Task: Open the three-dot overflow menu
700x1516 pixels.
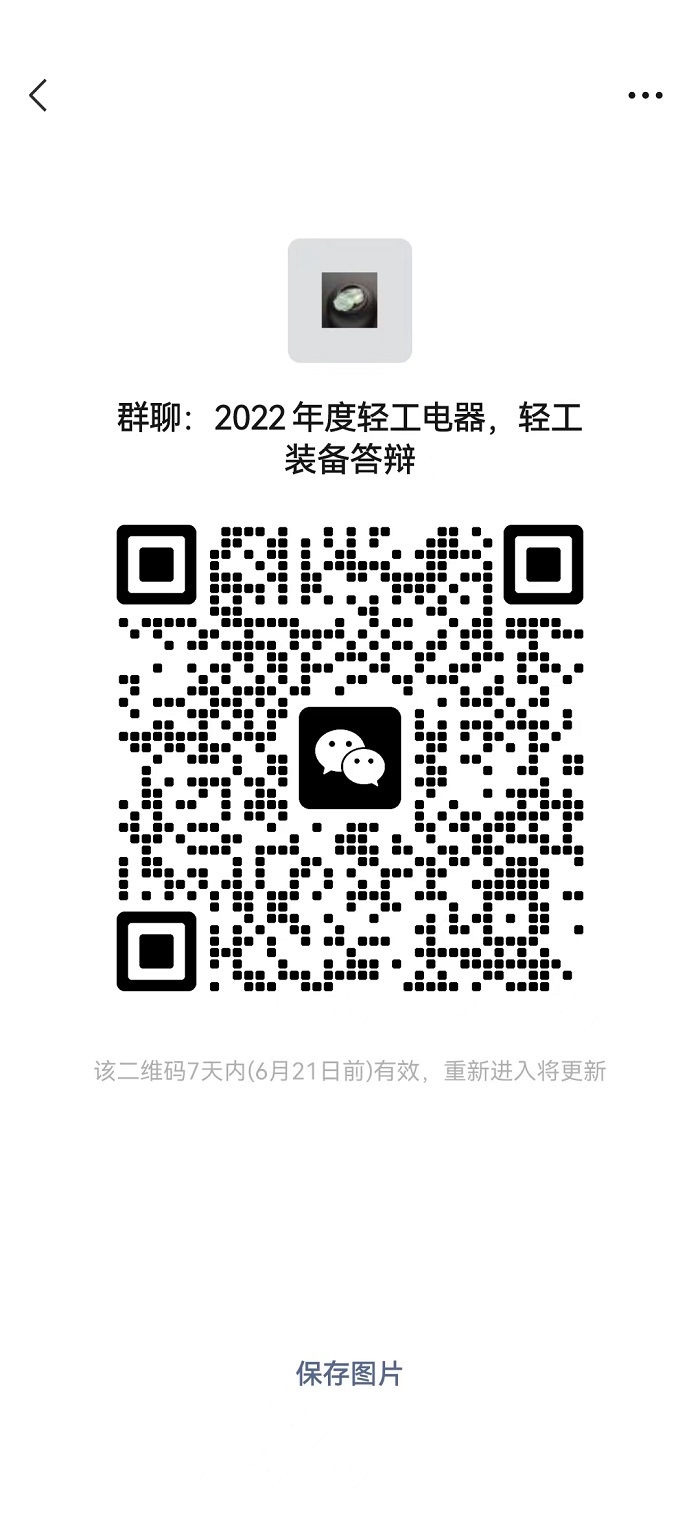Action: pyautogui.click(x=645, y=96)
